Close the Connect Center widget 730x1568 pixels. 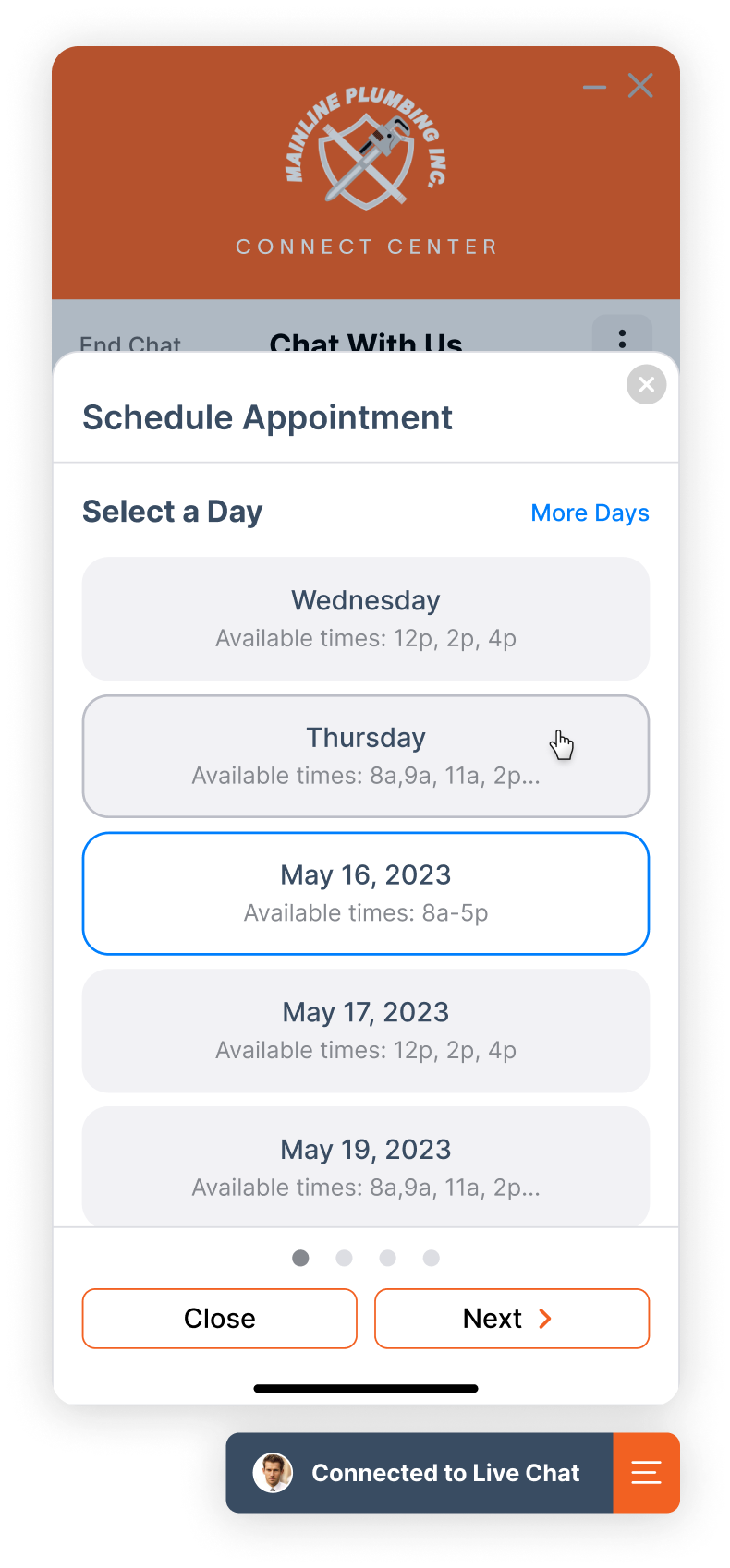click(640, 86)
